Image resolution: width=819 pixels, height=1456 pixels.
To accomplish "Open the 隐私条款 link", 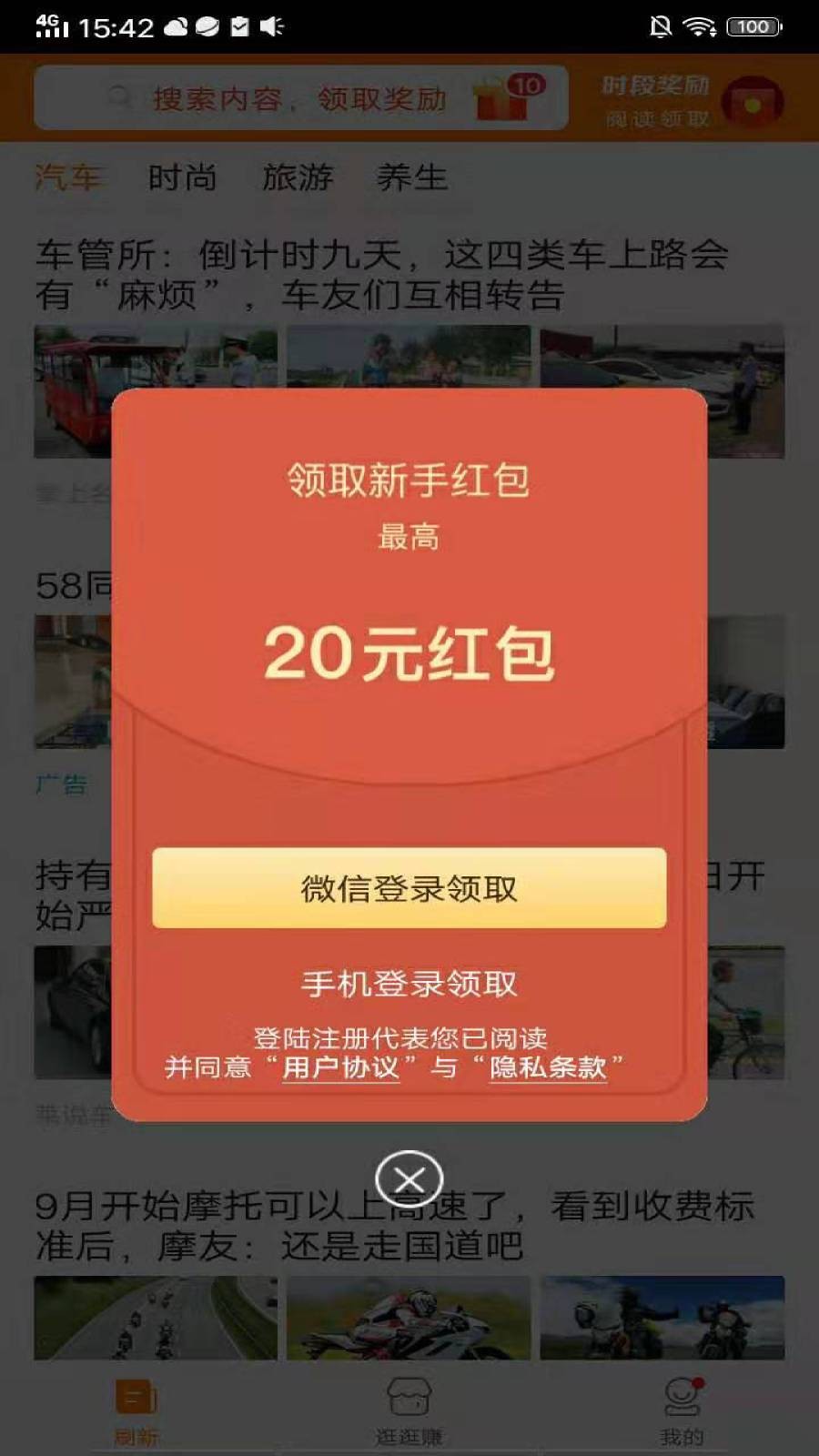I will pos(548,1067).
